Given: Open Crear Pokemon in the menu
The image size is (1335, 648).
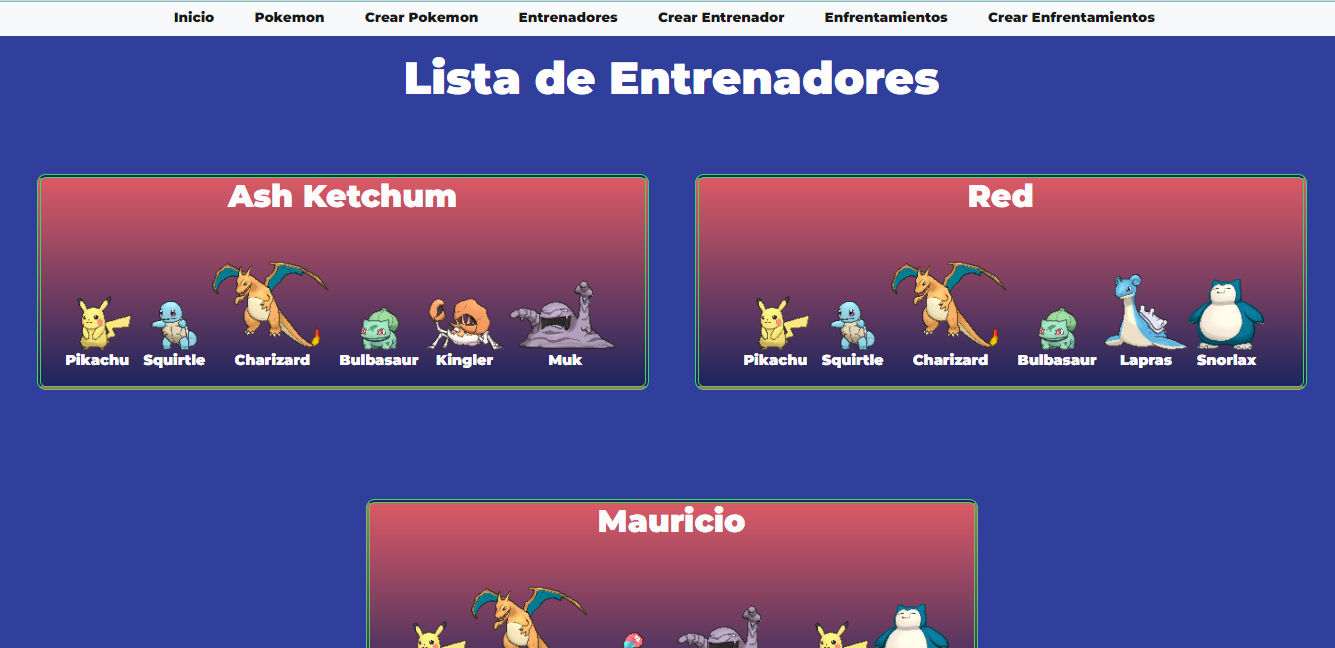Looking at the screenshot, I should point(421,17).
